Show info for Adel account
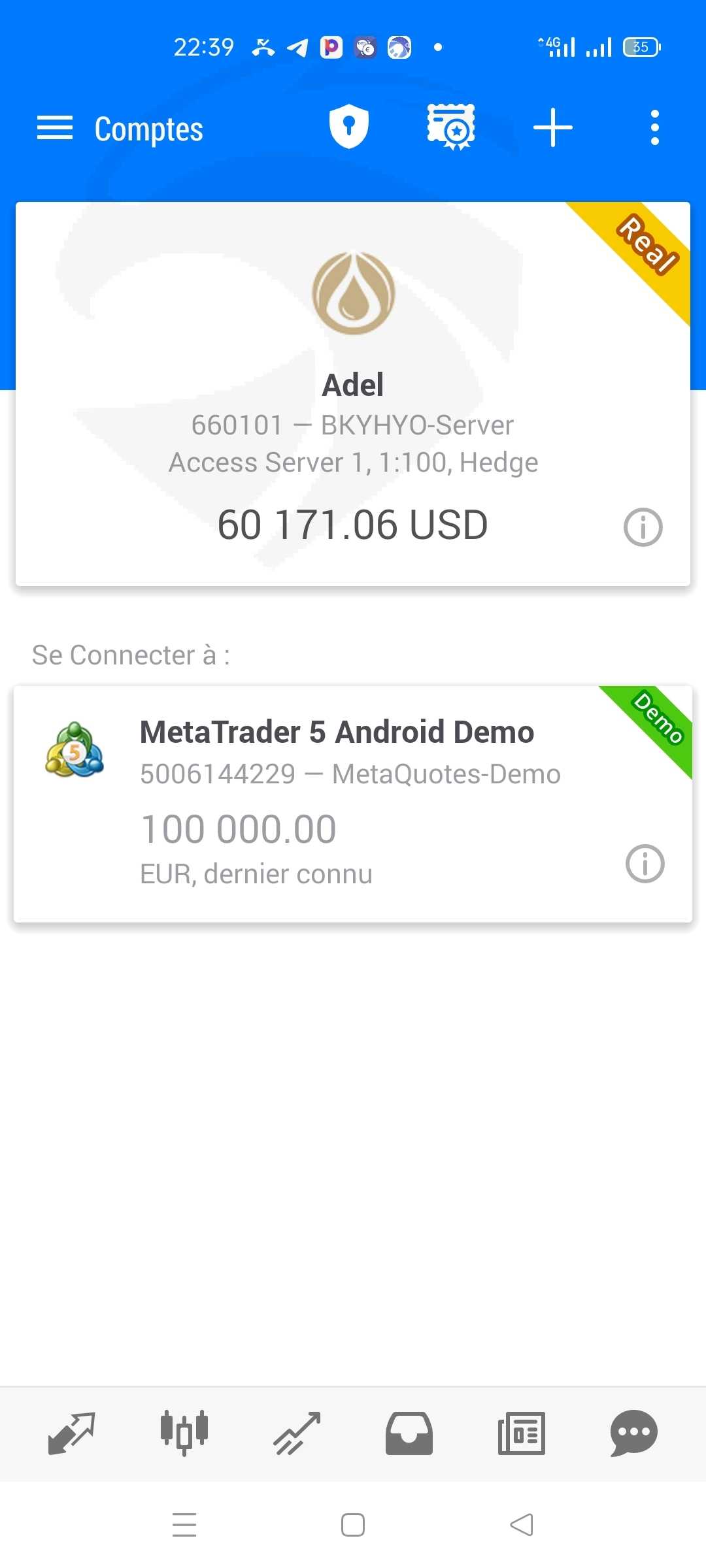The image size is (706, 1568). pyautogui.click(x=643, y=527)
